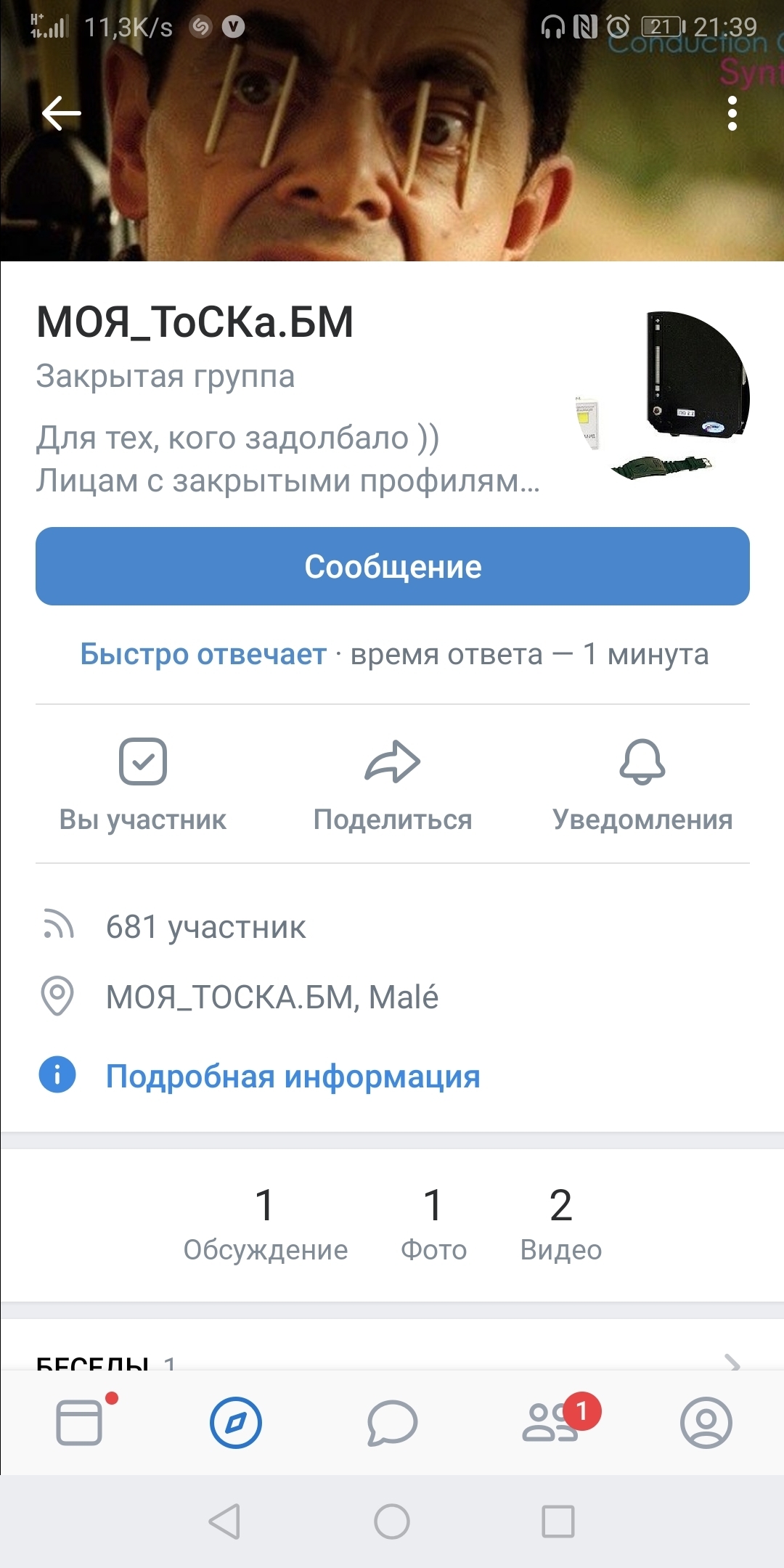Switch to the news feed tab
This screenshot has width=784, height=1568.
click(80, 1421)
